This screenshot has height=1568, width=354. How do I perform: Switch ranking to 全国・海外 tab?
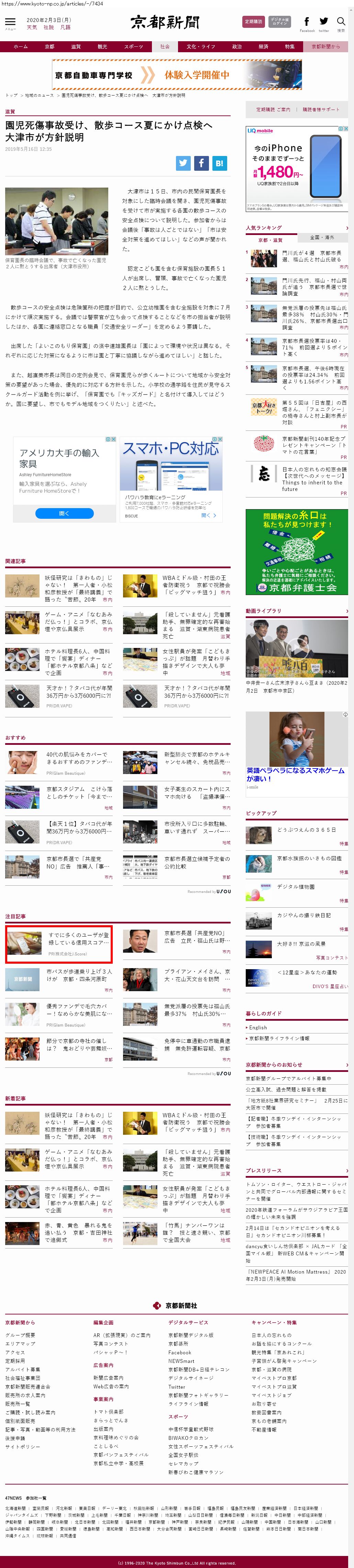click(322, 237)
